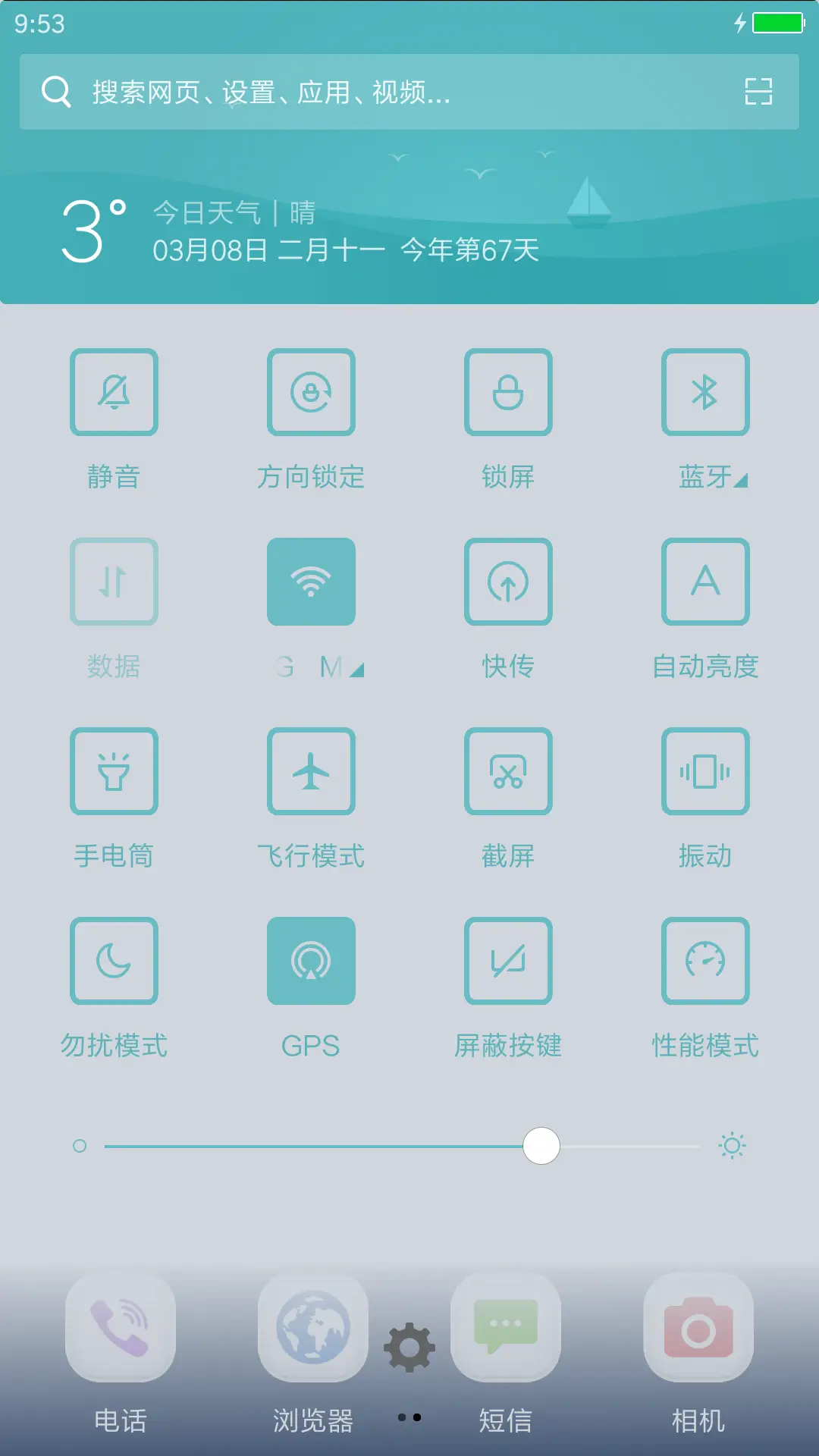Tap the flashlight (手电筒) icon
This screenshot has width=819, height=1456.
[x=114, y=770]
